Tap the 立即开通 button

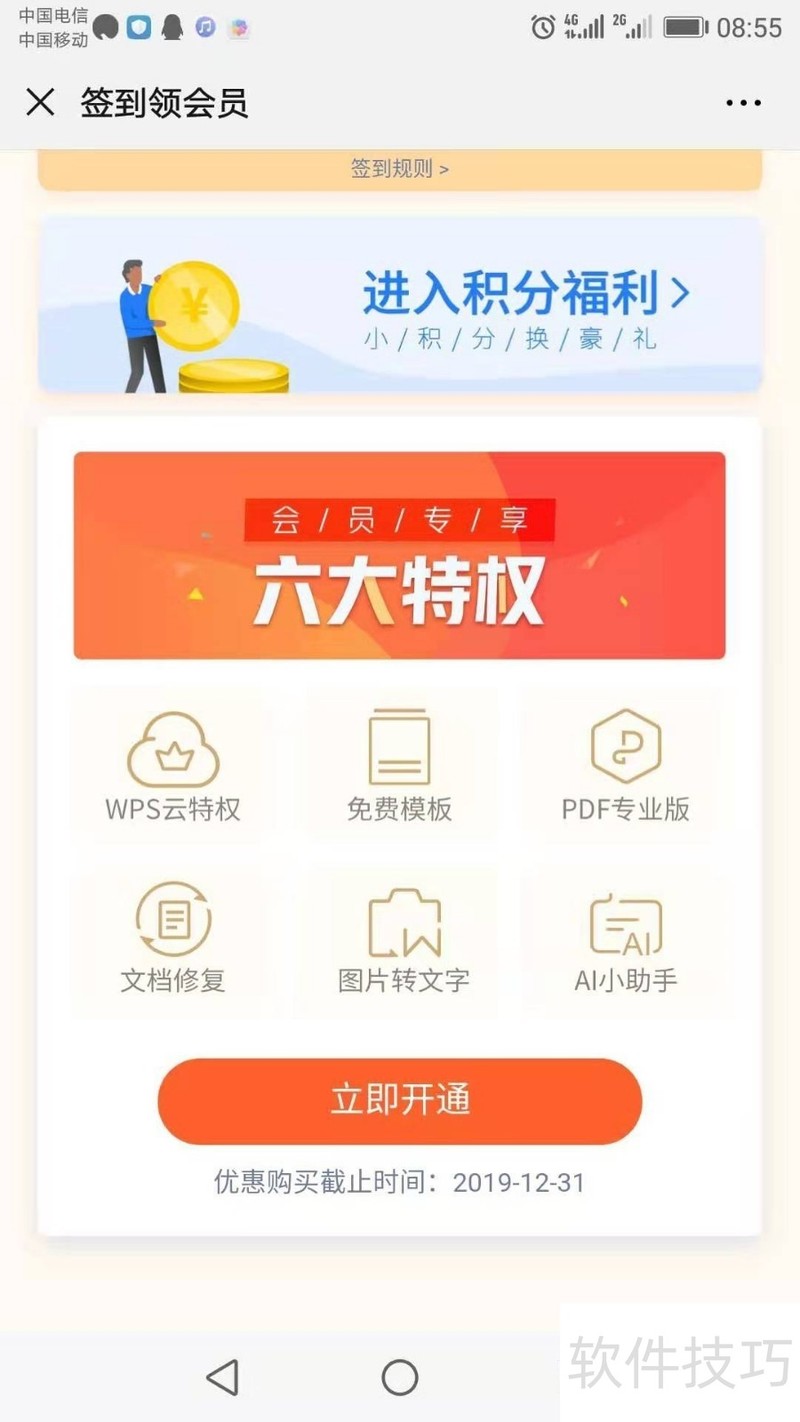[399, 1101]
